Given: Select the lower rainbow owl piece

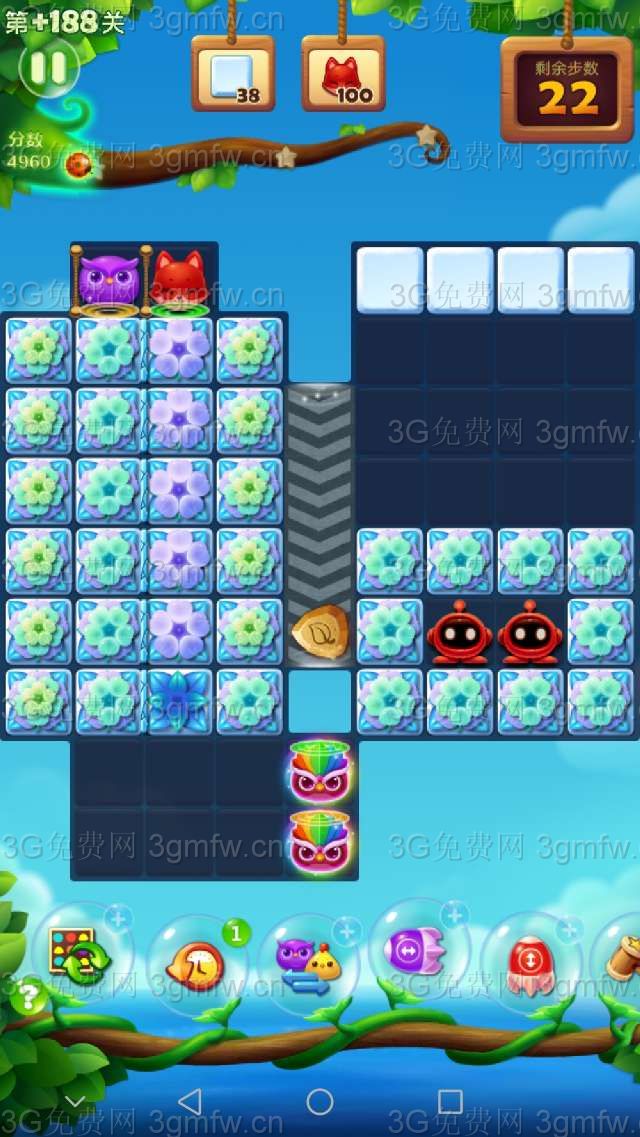Looking at the screenshot, I should [x=320, y=842].
